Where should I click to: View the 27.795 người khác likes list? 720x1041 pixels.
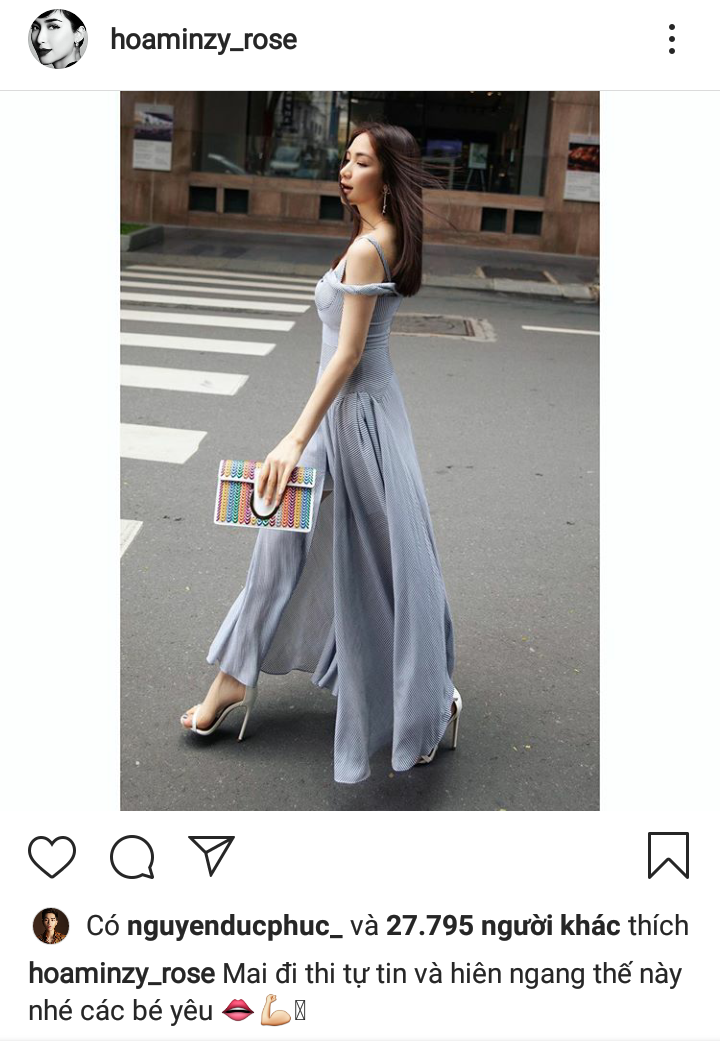[503, 926]
